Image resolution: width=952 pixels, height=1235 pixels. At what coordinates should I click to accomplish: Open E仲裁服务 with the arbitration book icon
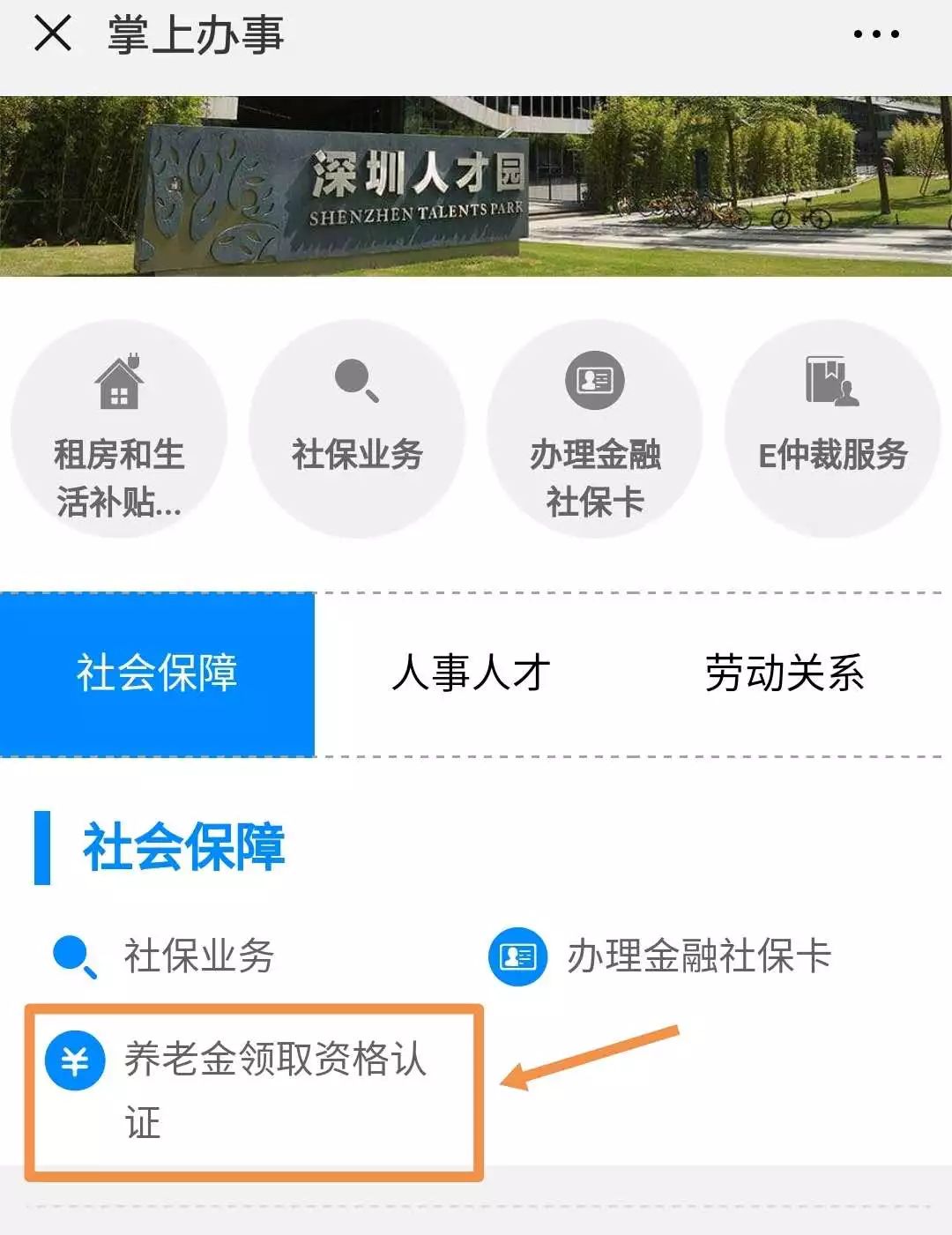pyautogui.click(x=831, y=379)
